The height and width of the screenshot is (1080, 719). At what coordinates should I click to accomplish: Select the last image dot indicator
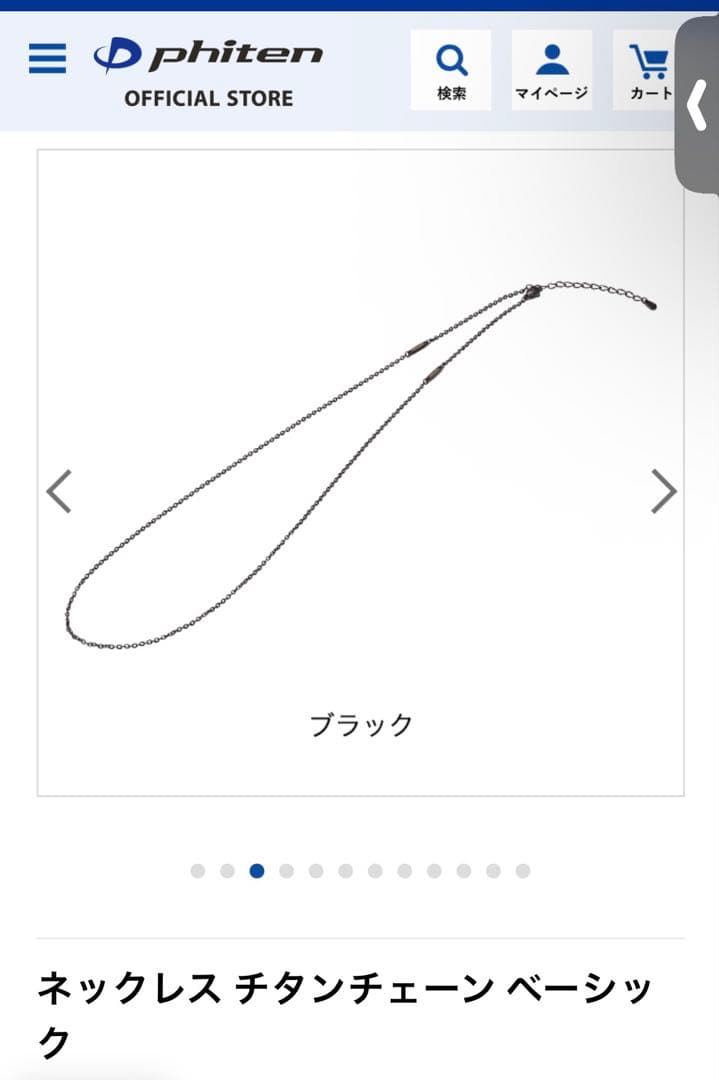[x=522, y=871]
